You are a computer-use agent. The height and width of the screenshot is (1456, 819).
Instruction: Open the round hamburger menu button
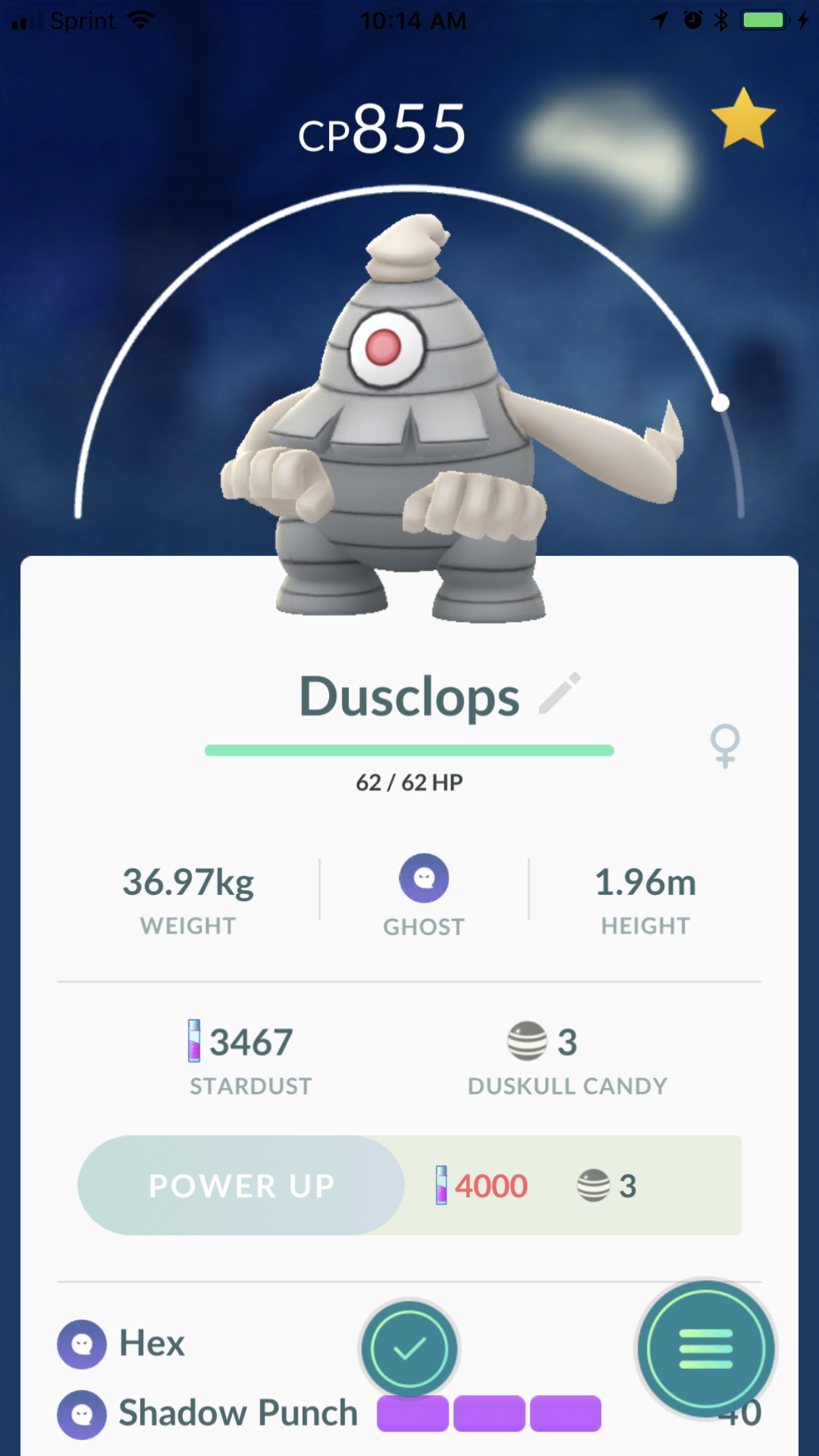point(706,1349)
